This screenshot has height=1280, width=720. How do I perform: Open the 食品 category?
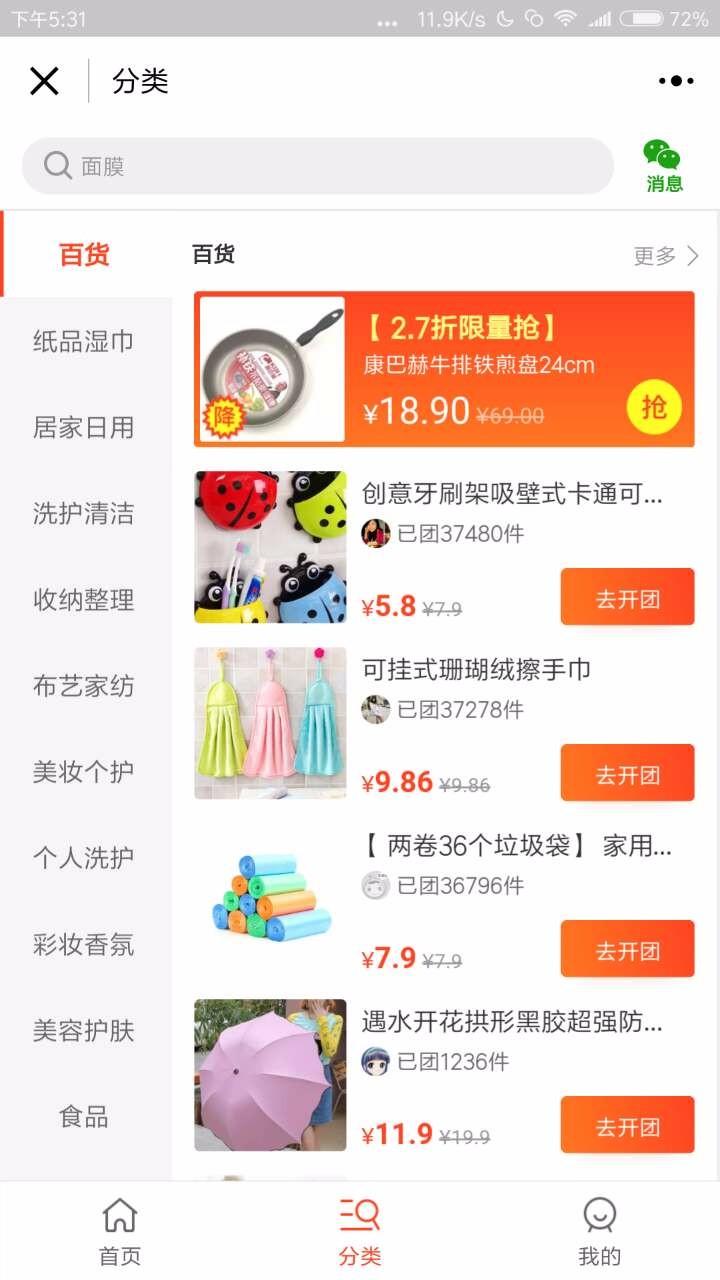coord(84,1116)
